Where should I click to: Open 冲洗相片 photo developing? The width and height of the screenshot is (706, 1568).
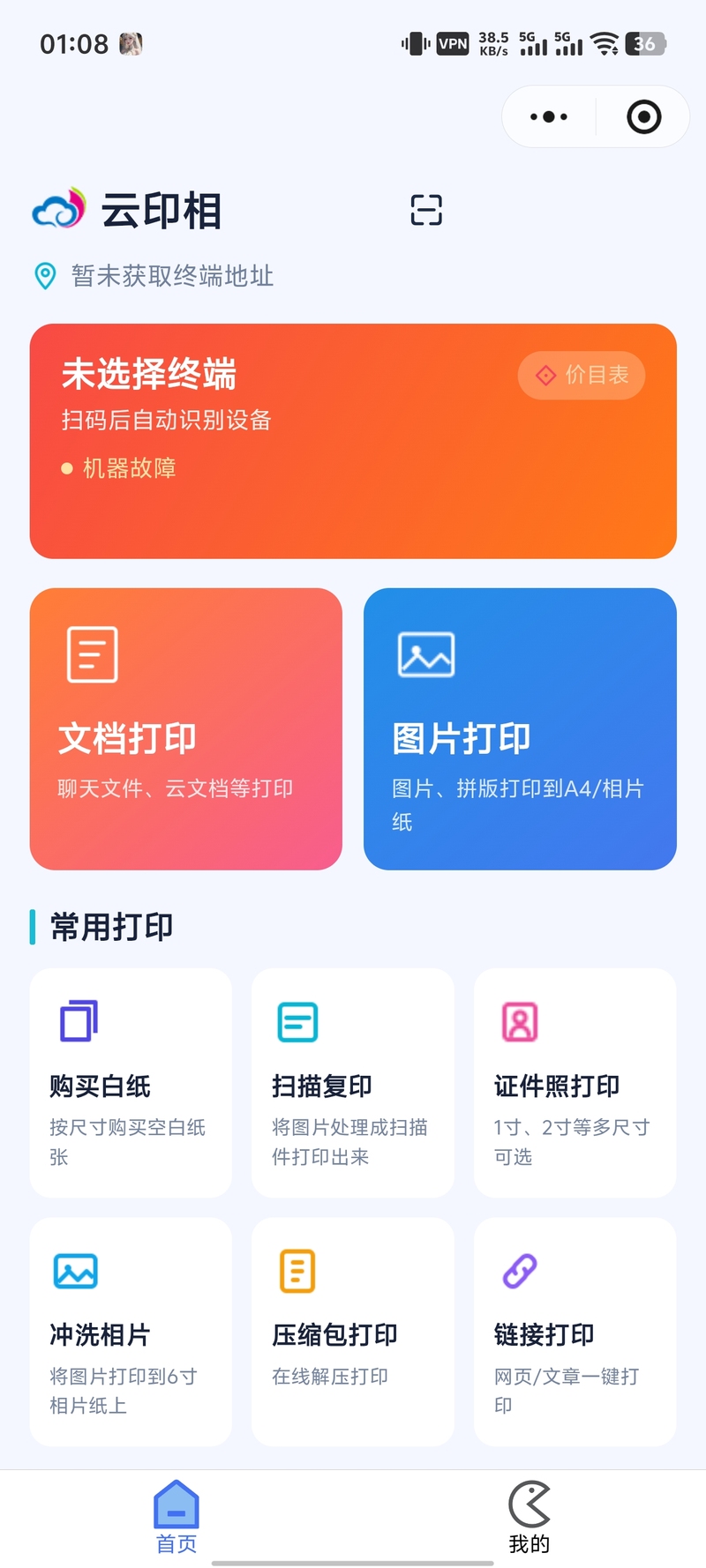(131, 1332)
